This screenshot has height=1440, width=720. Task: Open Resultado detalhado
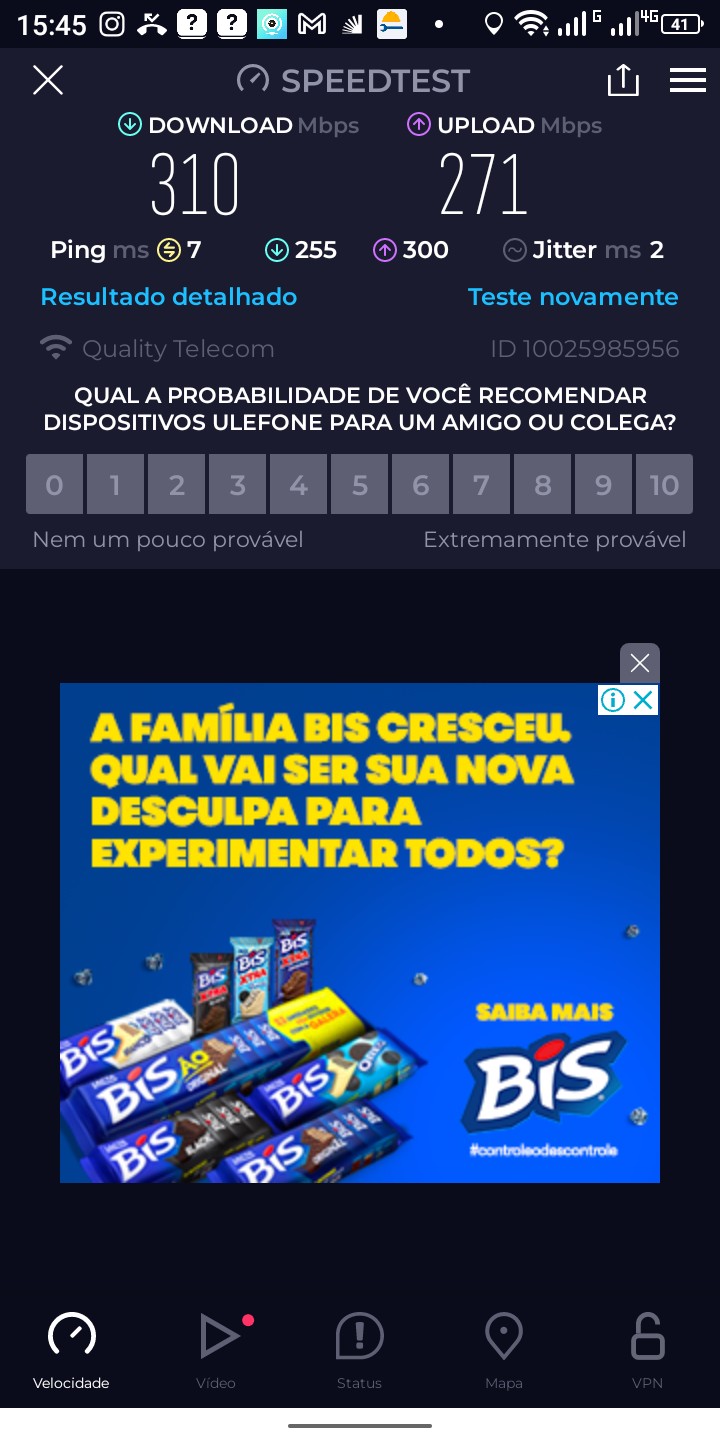click(x=168, y=297)
